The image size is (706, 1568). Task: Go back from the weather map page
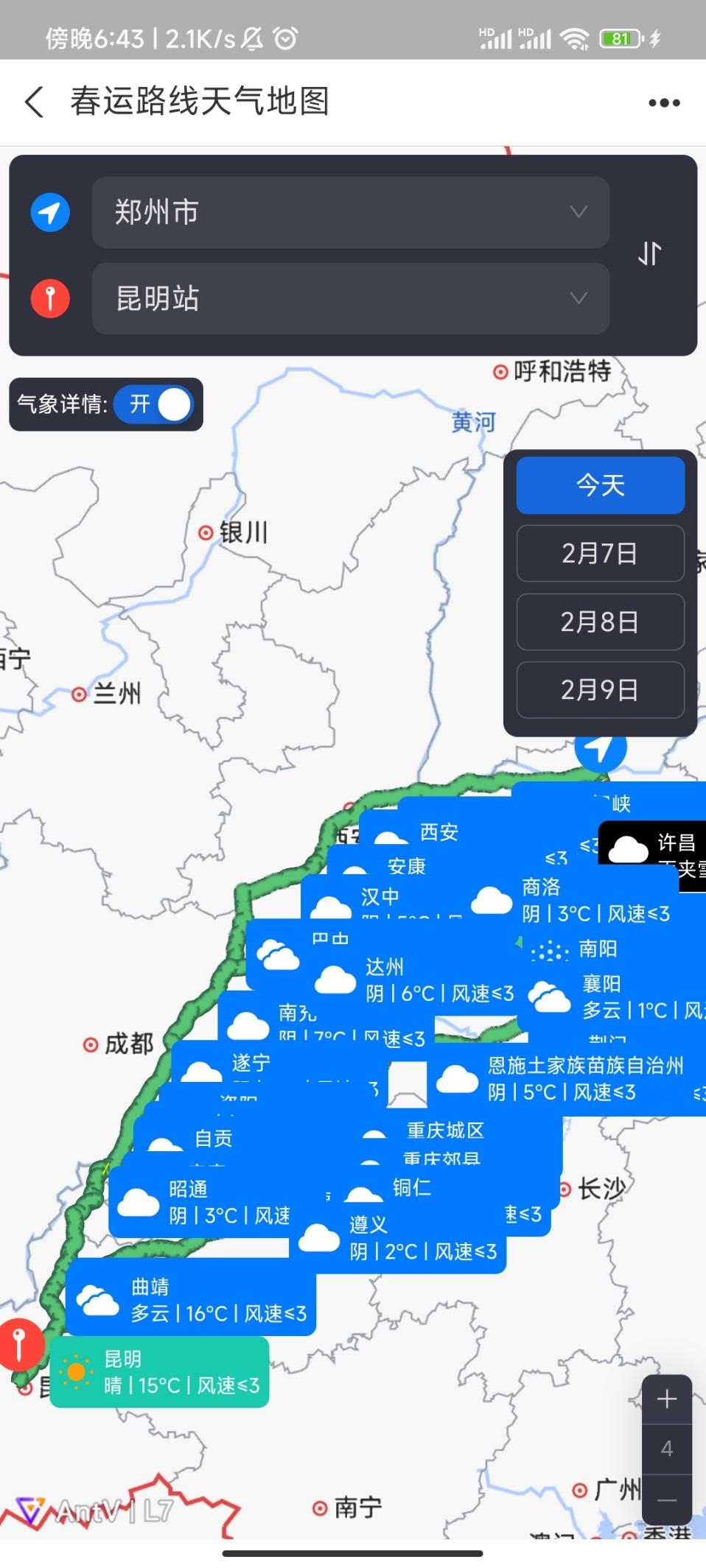[x=35, y=102]
